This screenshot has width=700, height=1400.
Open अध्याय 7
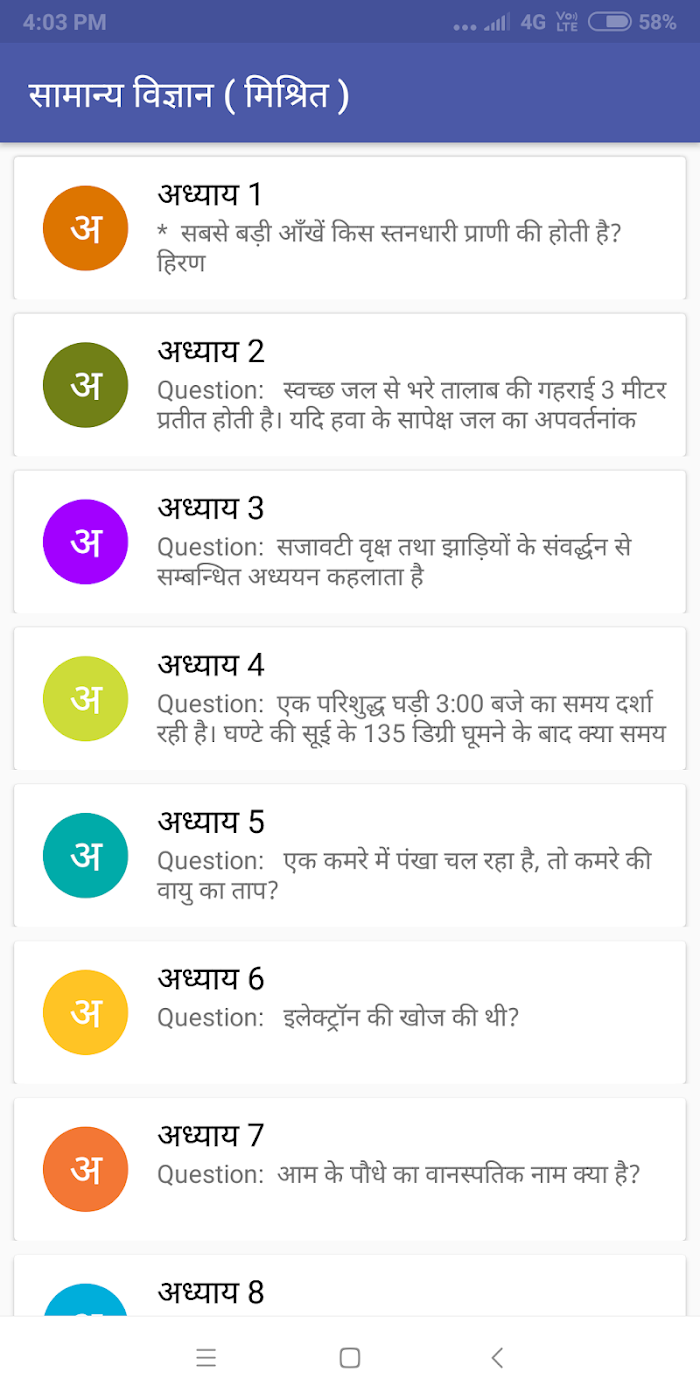[x=350, y=1170]
